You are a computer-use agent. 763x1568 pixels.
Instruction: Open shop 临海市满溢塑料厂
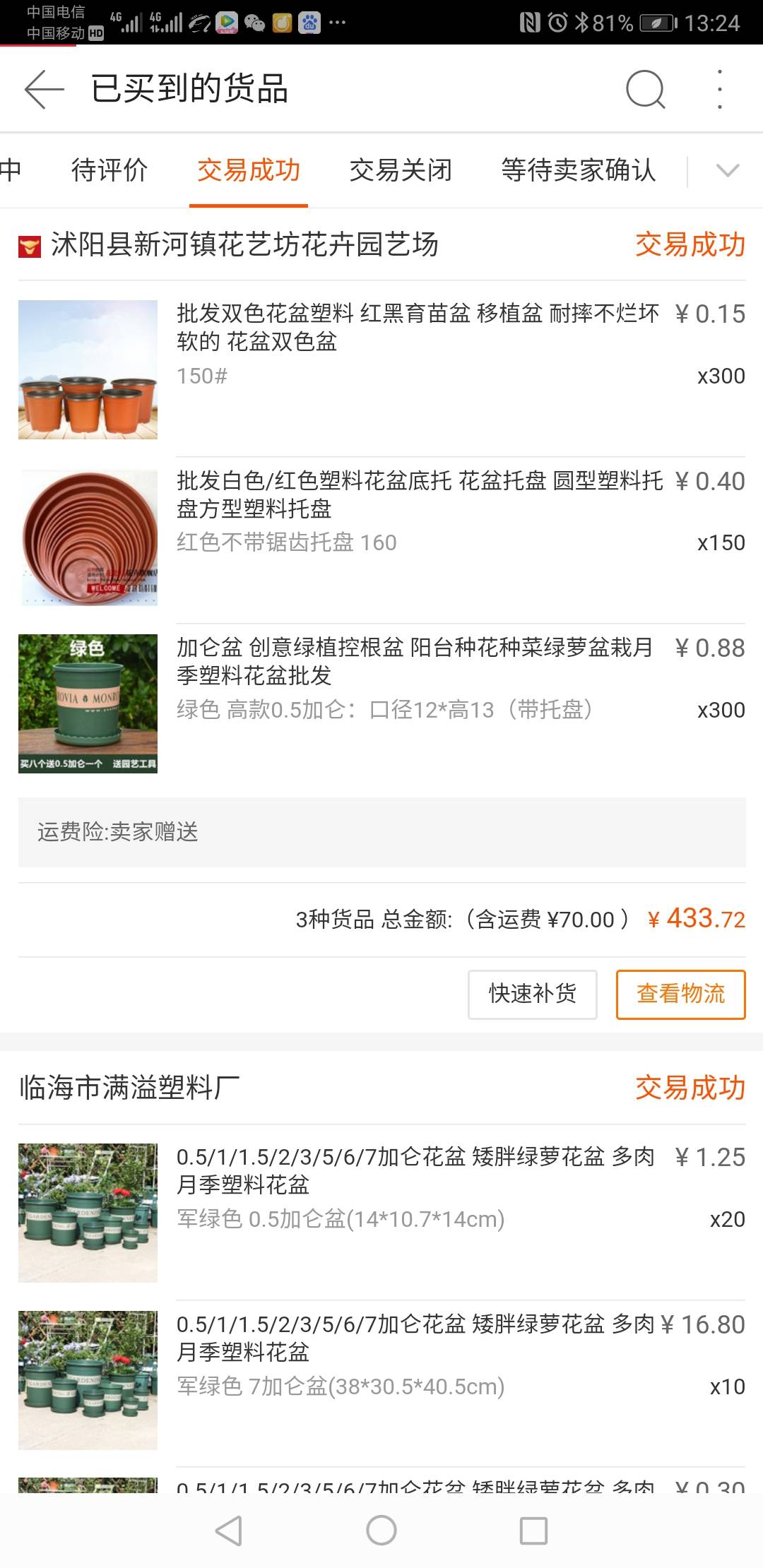tap(130, 1088)
